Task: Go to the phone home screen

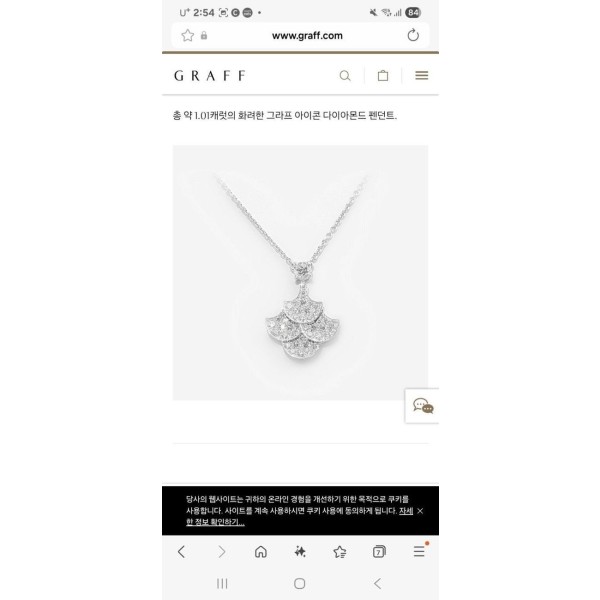Action: (300, 583)
